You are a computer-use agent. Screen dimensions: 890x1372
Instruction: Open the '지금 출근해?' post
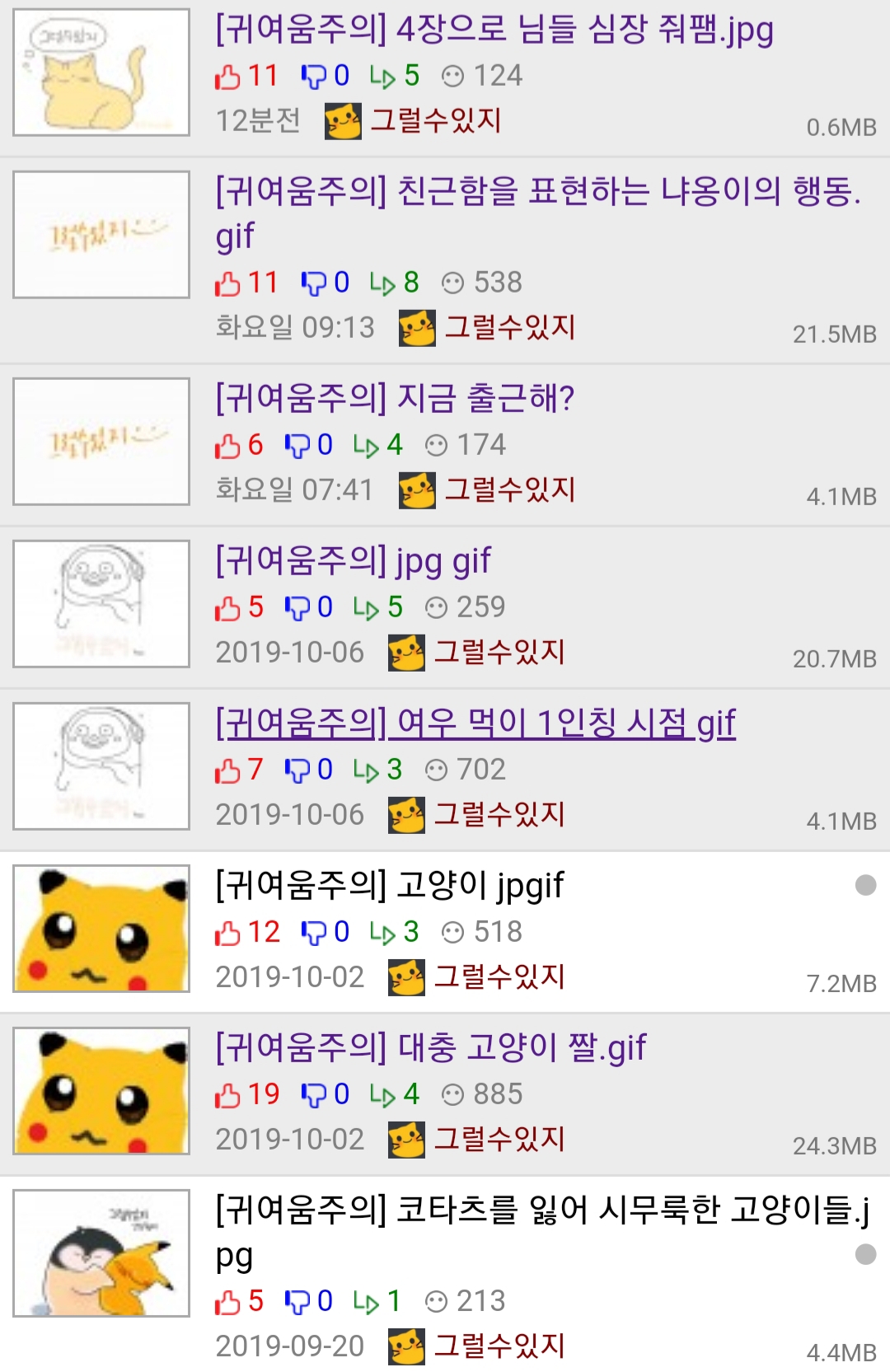click(x=395, y=399)
